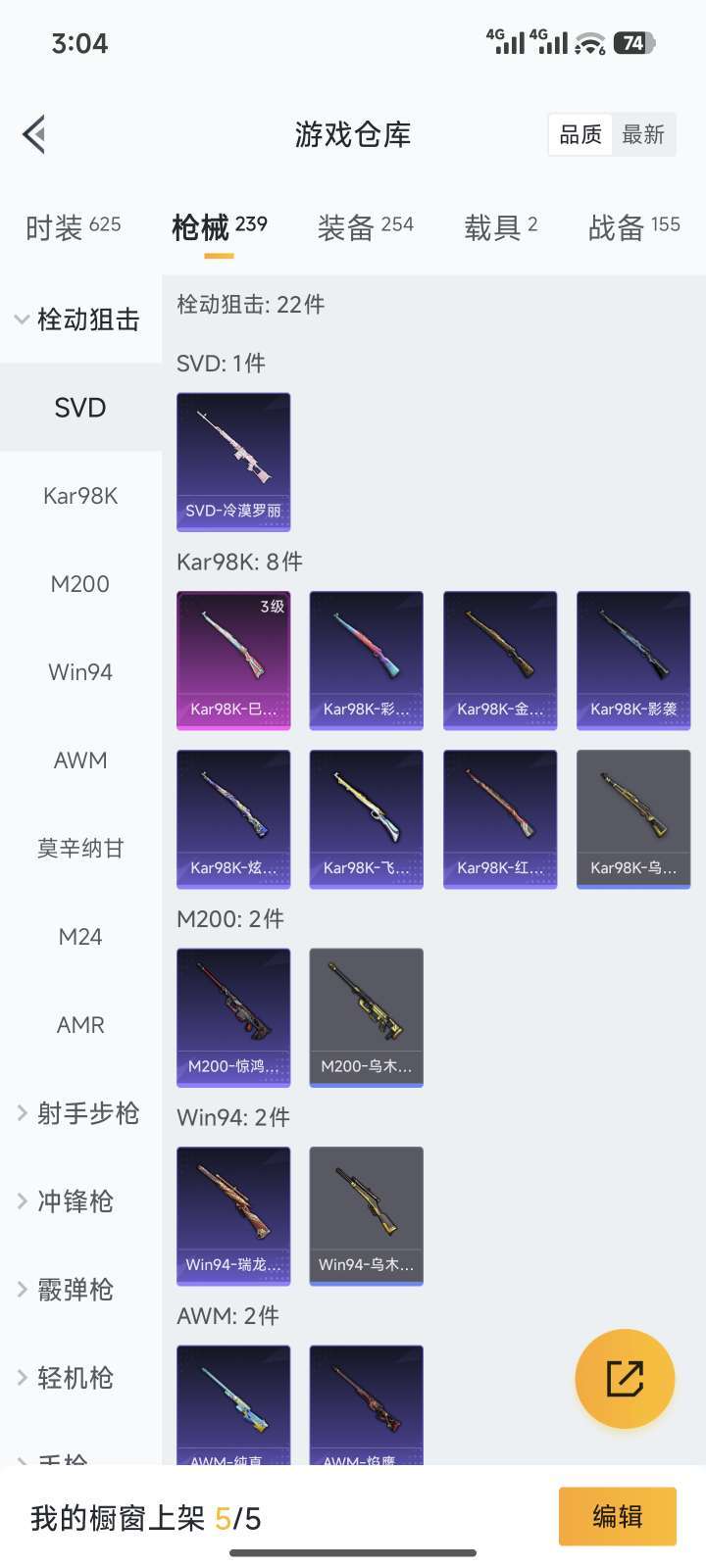Open the yellow share floating button

click(625, 1377)
